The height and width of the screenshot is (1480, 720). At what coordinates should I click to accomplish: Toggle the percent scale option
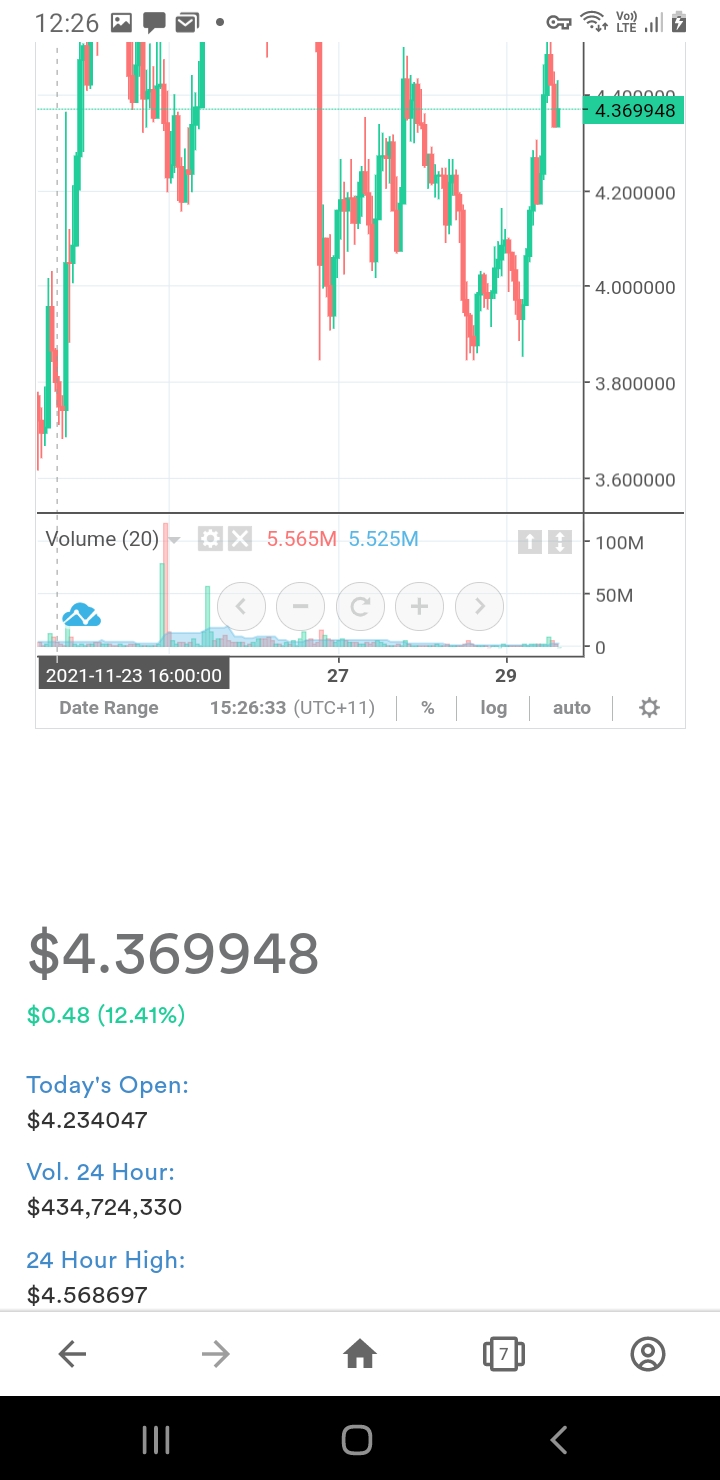point(427,708)
